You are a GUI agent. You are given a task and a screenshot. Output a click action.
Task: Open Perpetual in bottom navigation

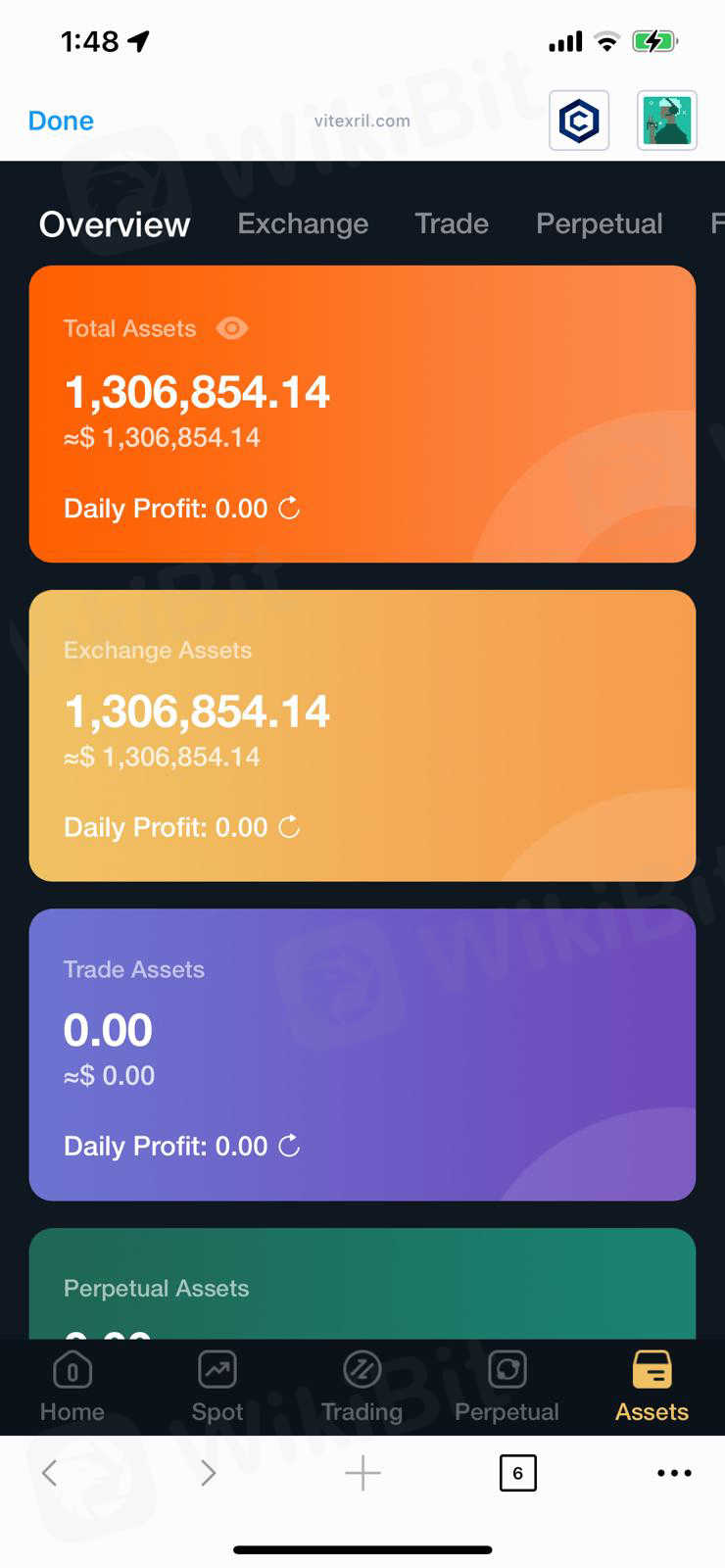[x=507, y=1387]
